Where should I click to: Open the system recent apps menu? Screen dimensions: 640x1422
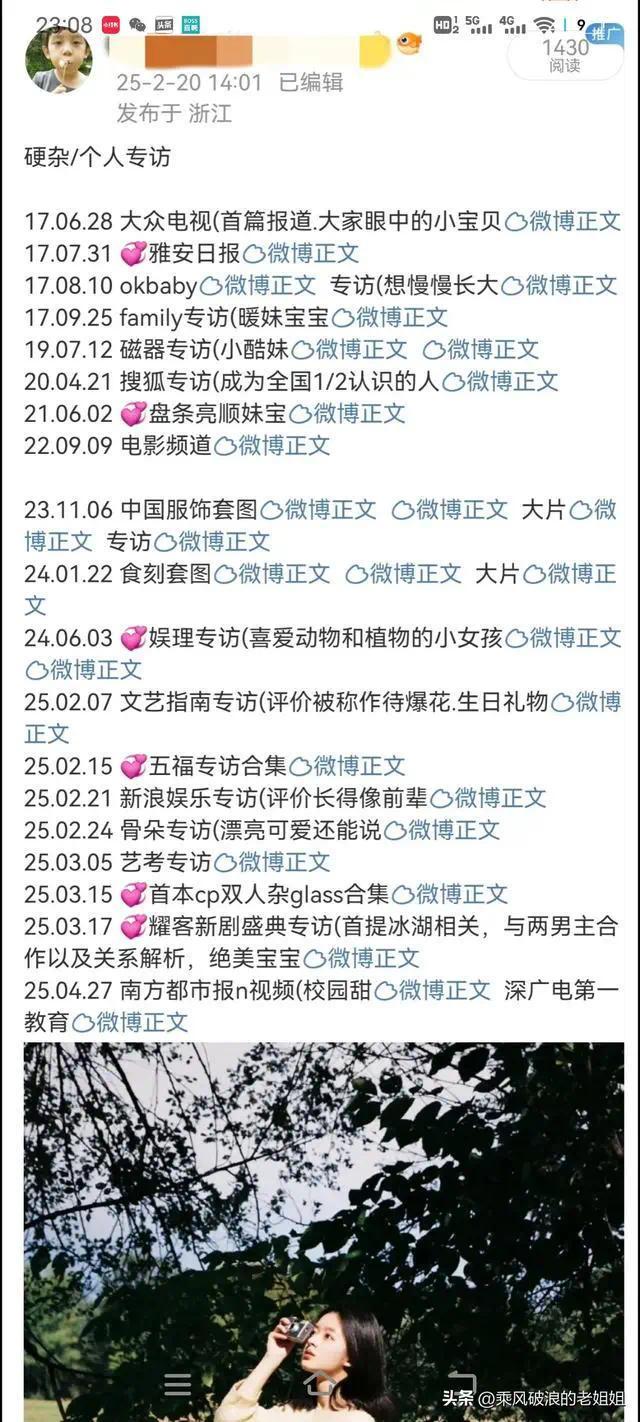(178, 1384)
